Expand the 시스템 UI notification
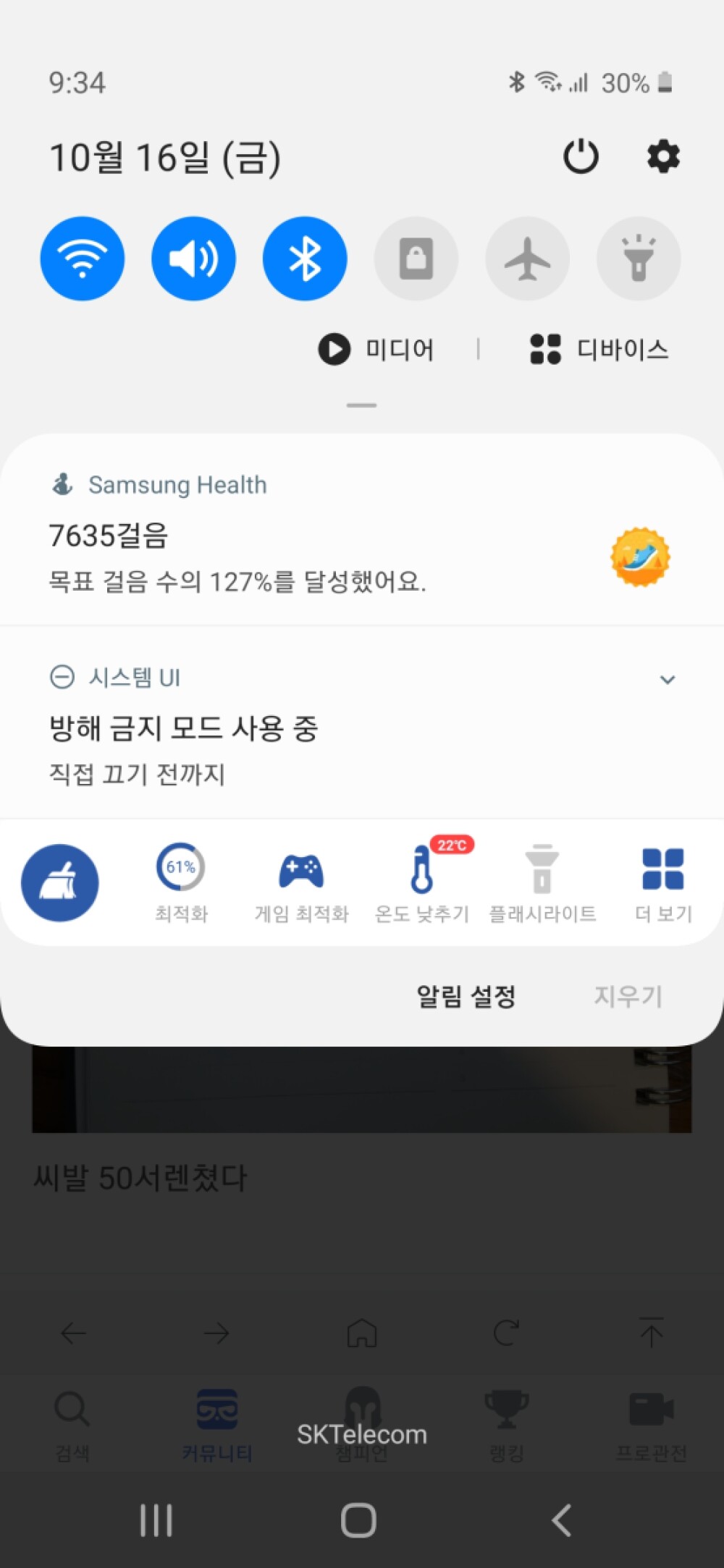 coord(668,679)
